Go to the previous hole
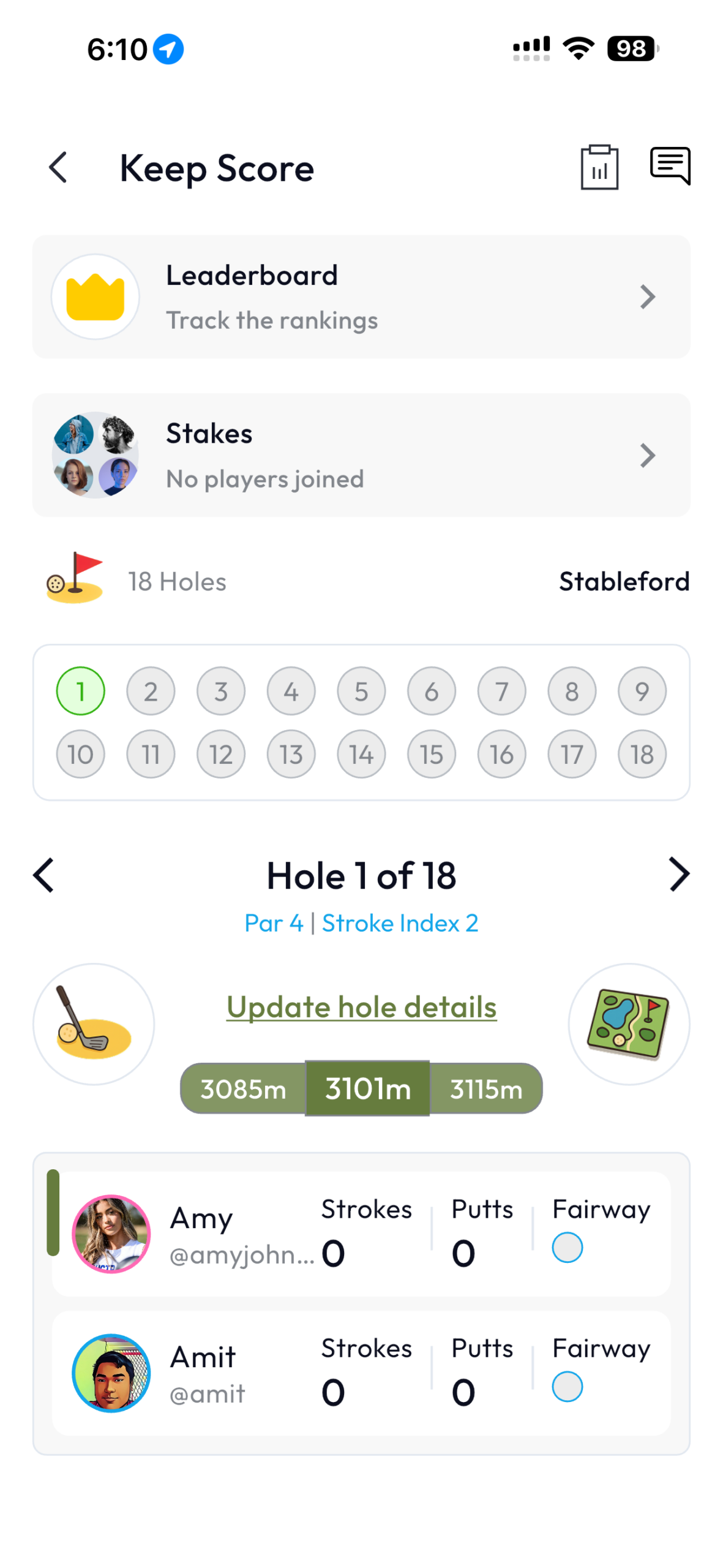 44,875
